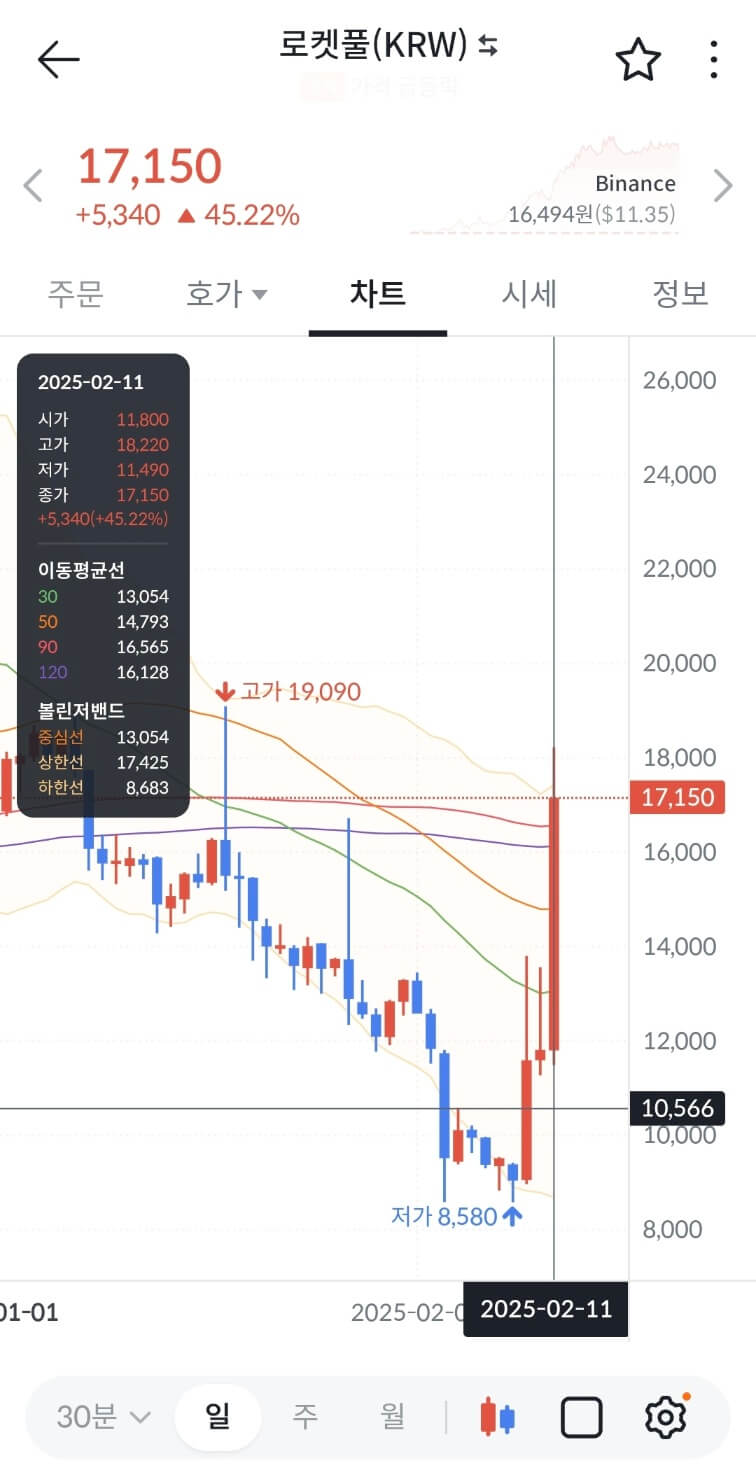The image size is (756, 1476).
Task: Tap the 2025-02-11 date marker on the axis
Action: pyautogui.click(x=545, y=1310)
